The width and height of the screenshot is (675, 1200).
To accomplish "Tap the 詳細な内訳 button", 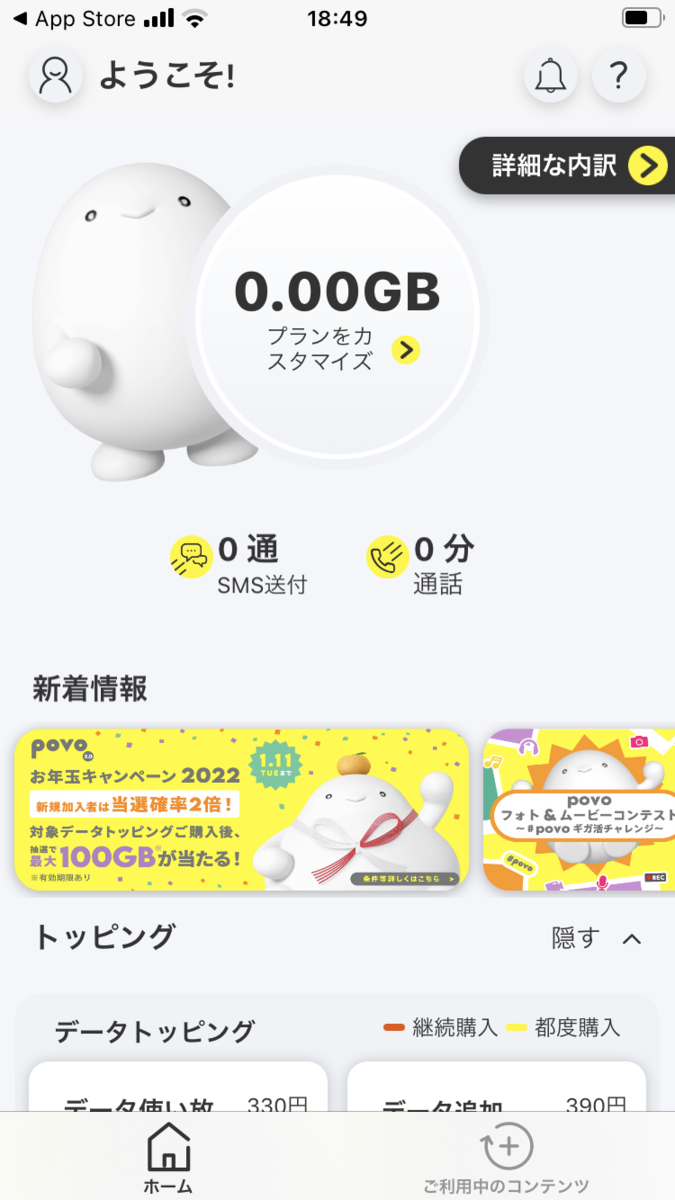I will [572, 165].
